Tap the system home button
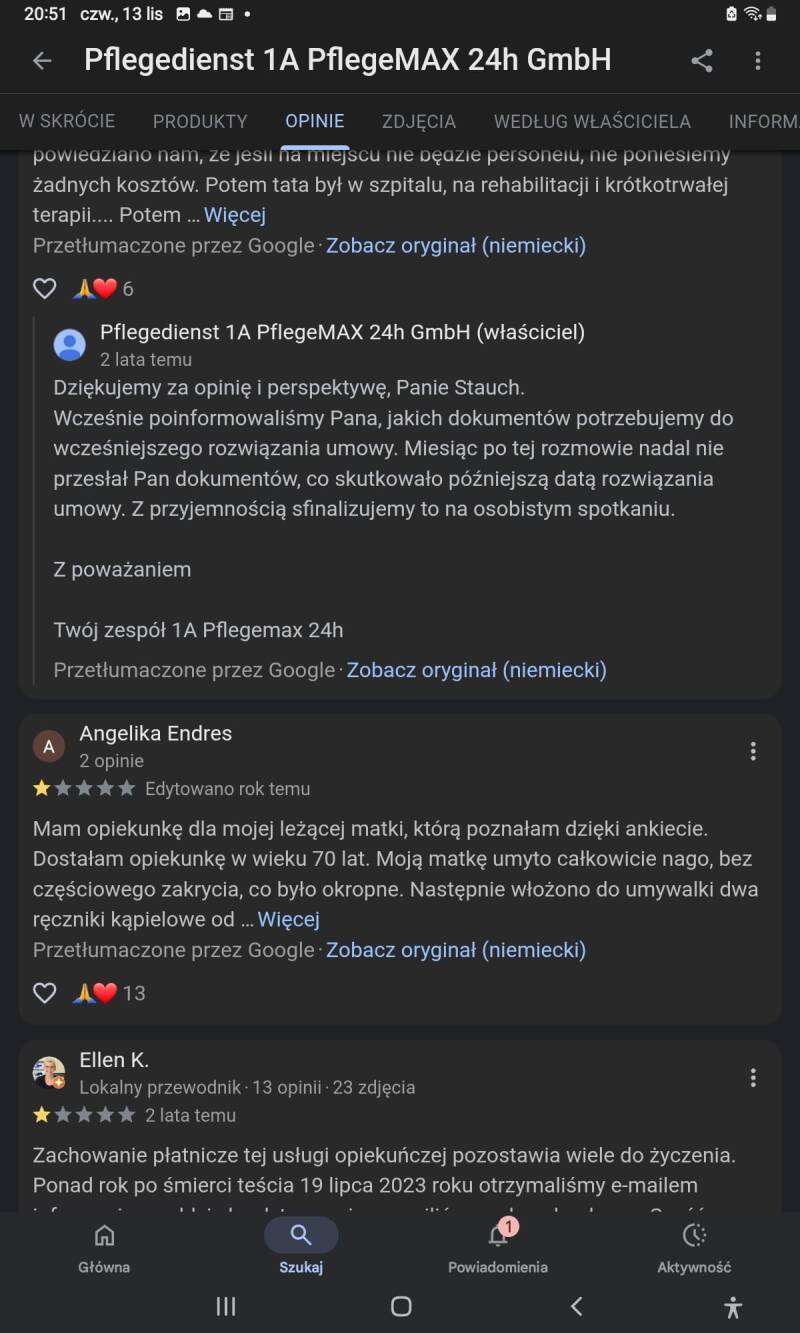The image size is (800, 1333). tap(401, 1306)
